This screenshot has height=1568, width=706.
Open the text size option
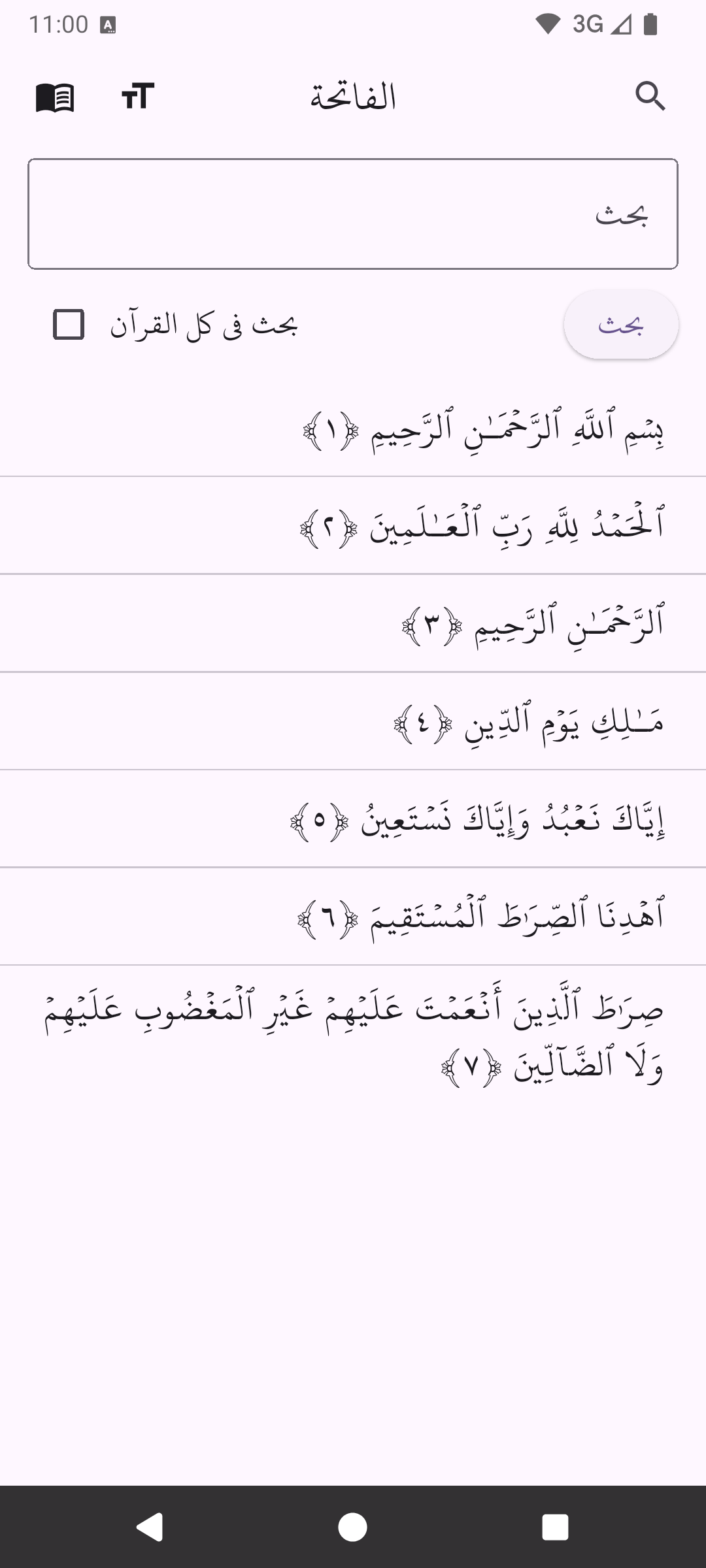[138, 97]
